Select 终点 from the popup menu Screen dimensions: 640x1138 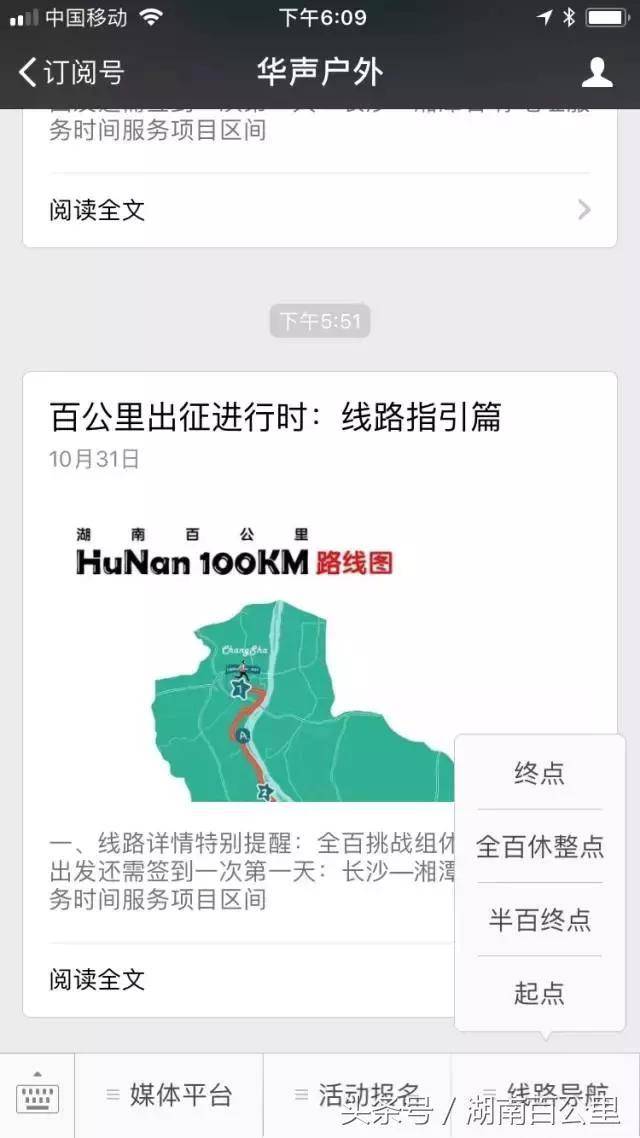coord(539,773)
